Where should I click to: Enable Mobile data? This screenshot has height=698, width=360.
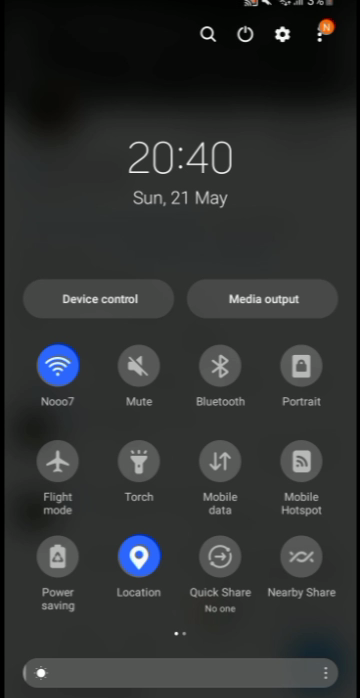coord(220,461)
